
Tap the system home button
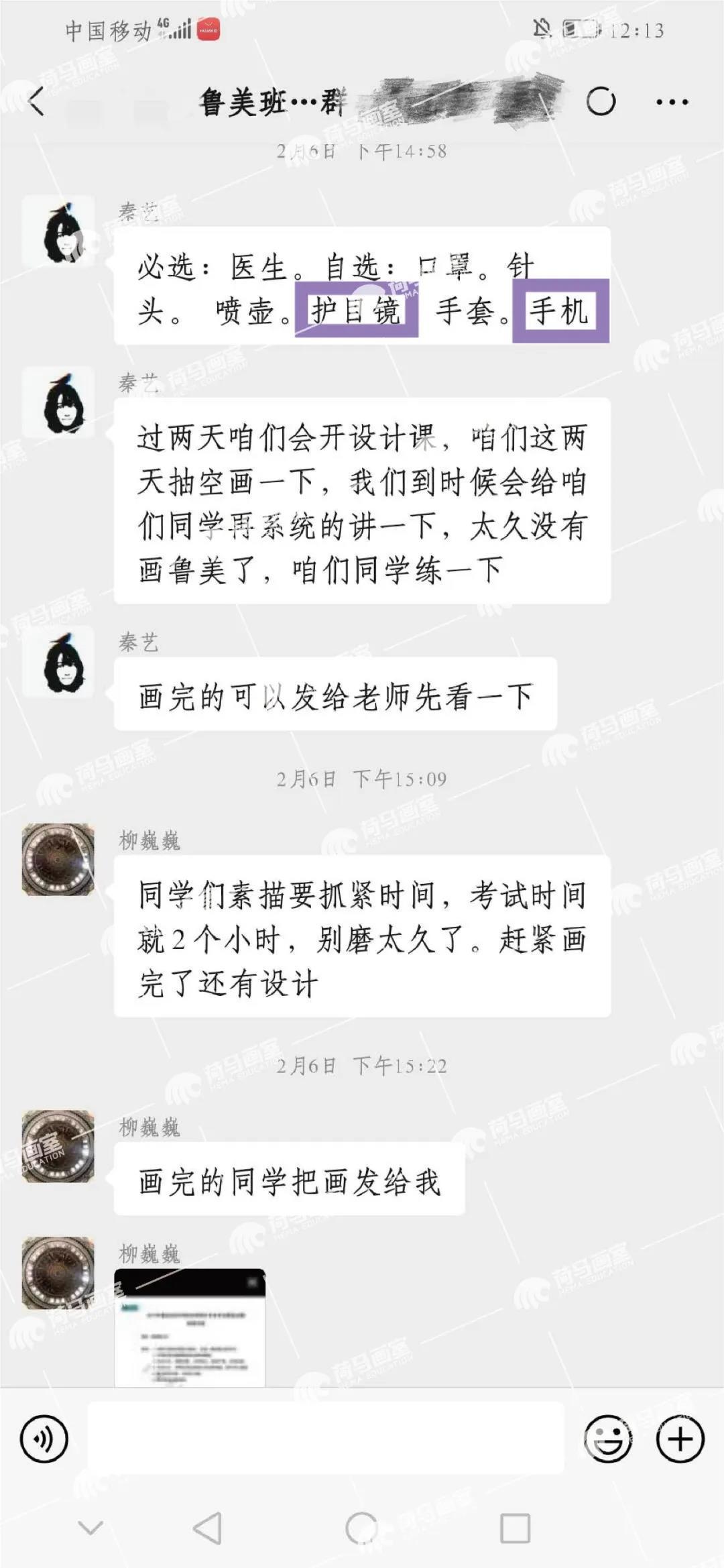[x=361, y=1529]
